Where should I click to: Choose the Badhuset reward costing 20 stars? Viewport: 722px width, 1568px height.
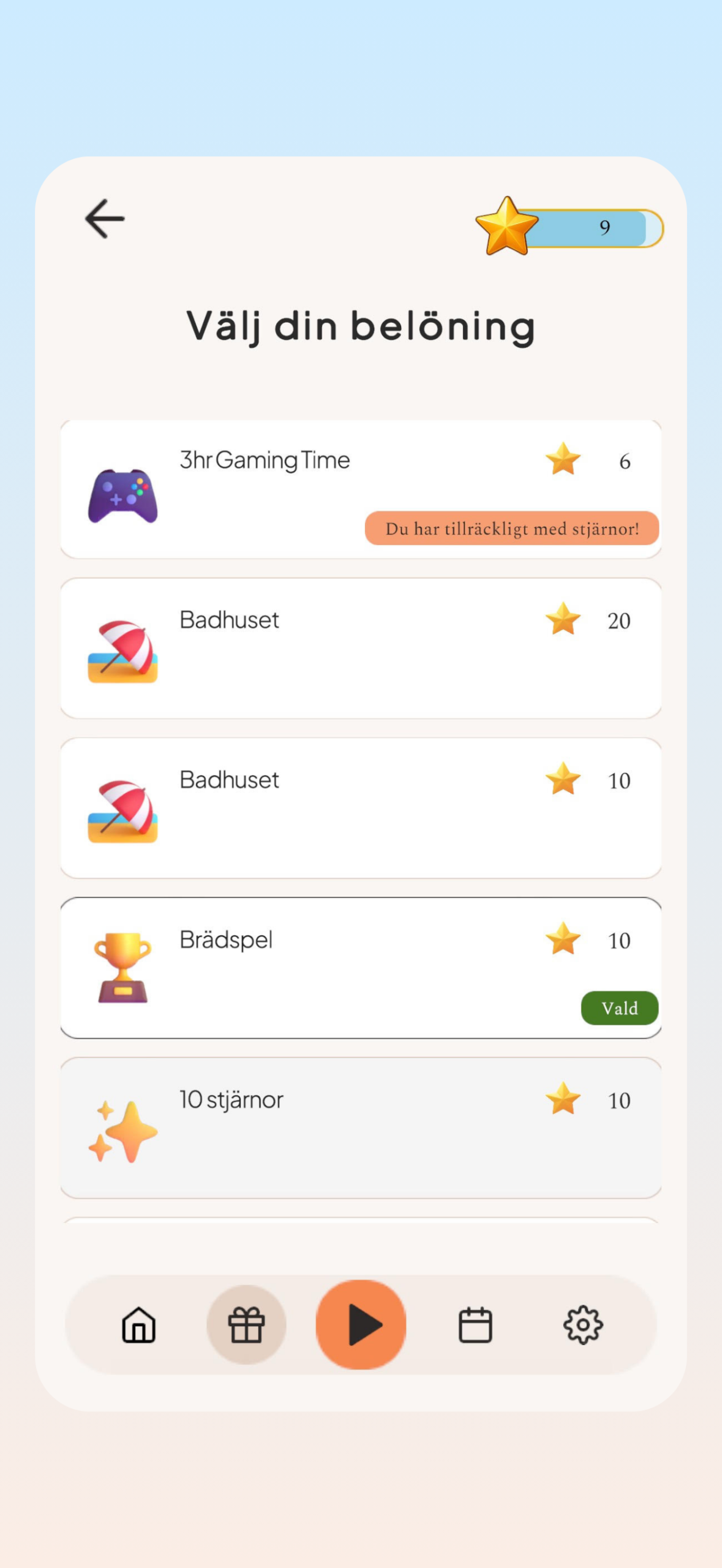(360, 648)
